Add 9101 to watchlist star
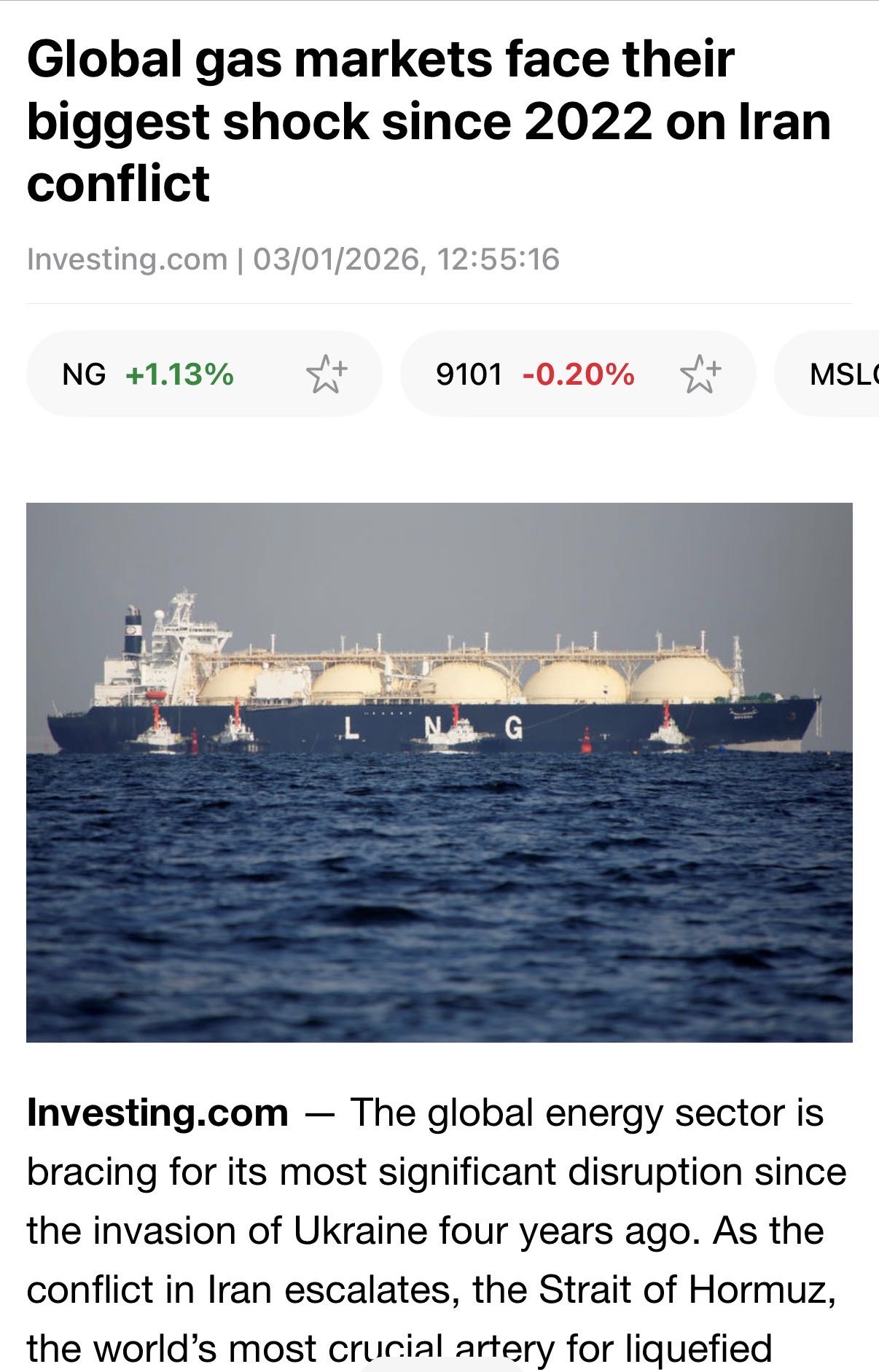The height and width of the screenshot is (1372, 879). pos(700,375)
